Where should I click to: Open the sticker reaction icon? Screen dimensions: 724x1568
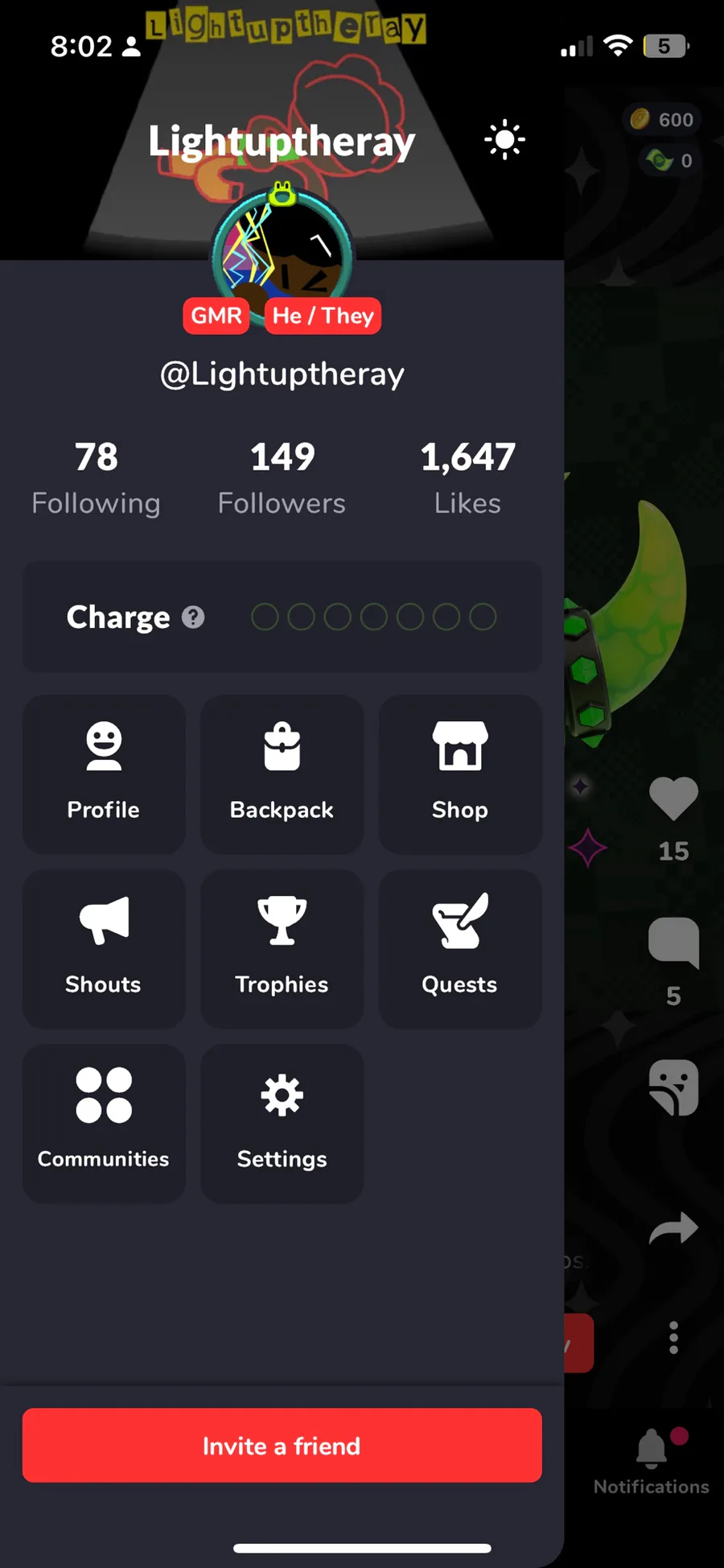[x=673, y=1087]
